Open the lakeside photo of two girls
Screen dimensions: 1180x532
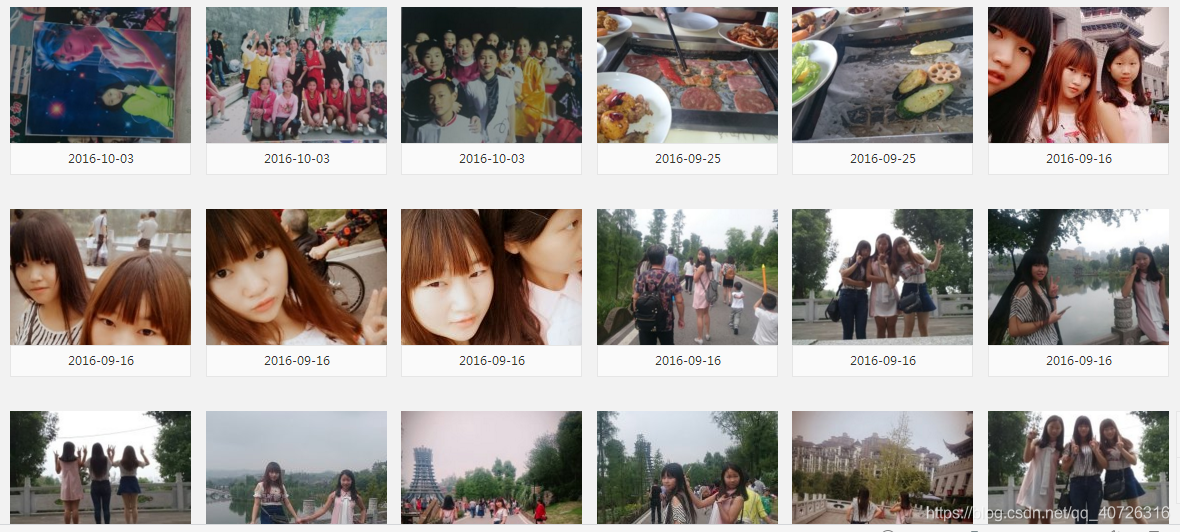coord(1078,277)
